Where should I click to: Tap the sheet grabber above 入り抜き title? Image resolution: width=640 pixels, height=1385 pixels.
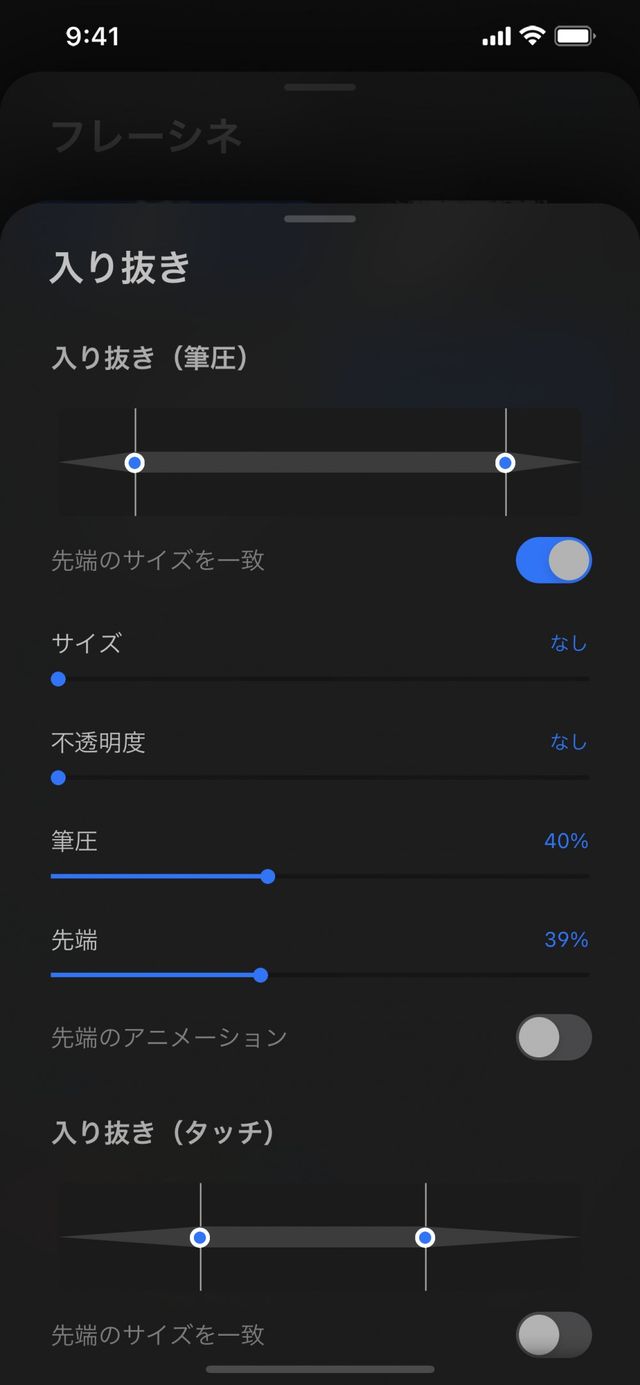click(320, 218)
